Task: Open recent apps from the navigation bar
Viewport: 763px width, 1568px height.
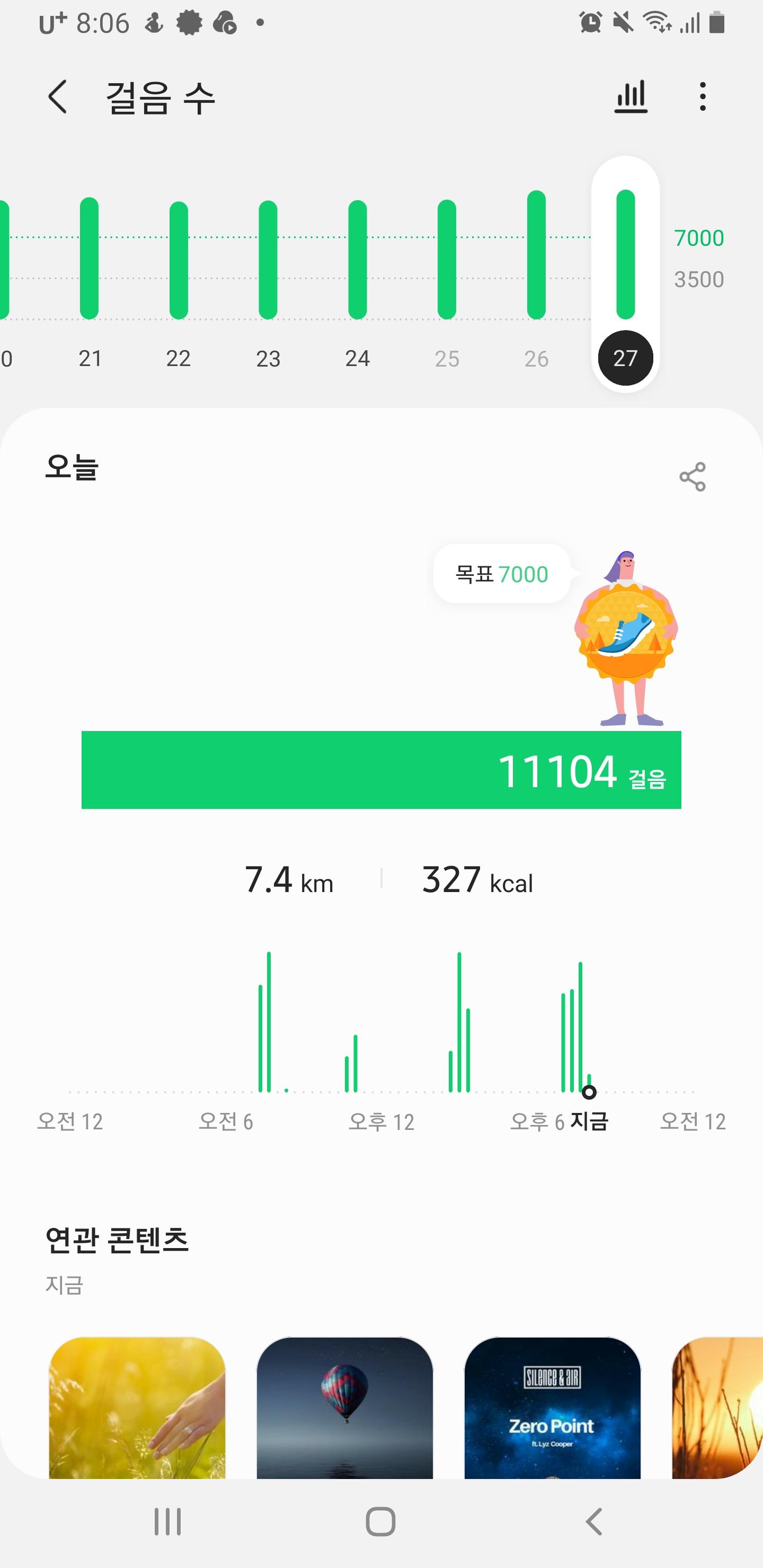Action: (167, 1522)
